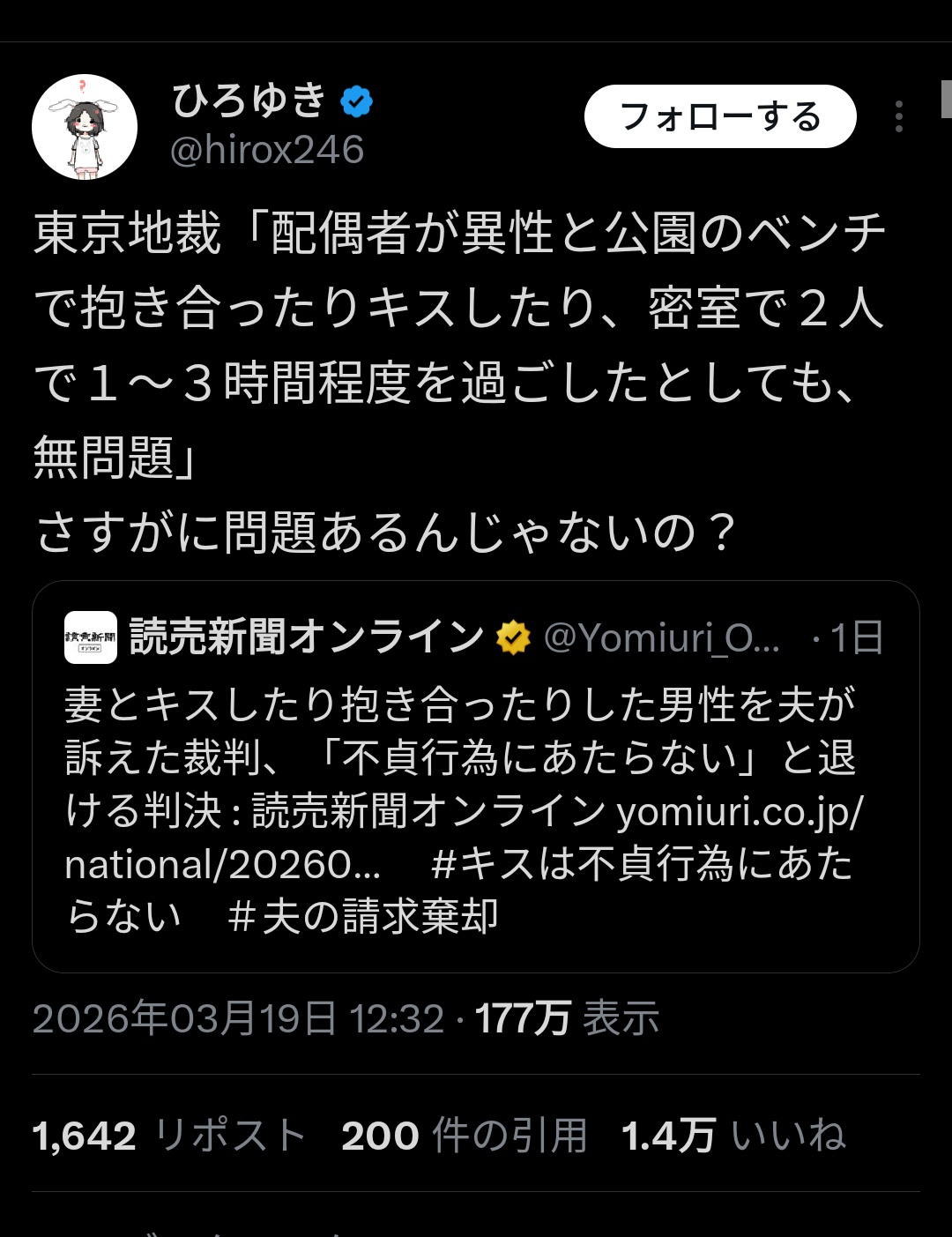Open the post's overflow menu

pos(898,116)
